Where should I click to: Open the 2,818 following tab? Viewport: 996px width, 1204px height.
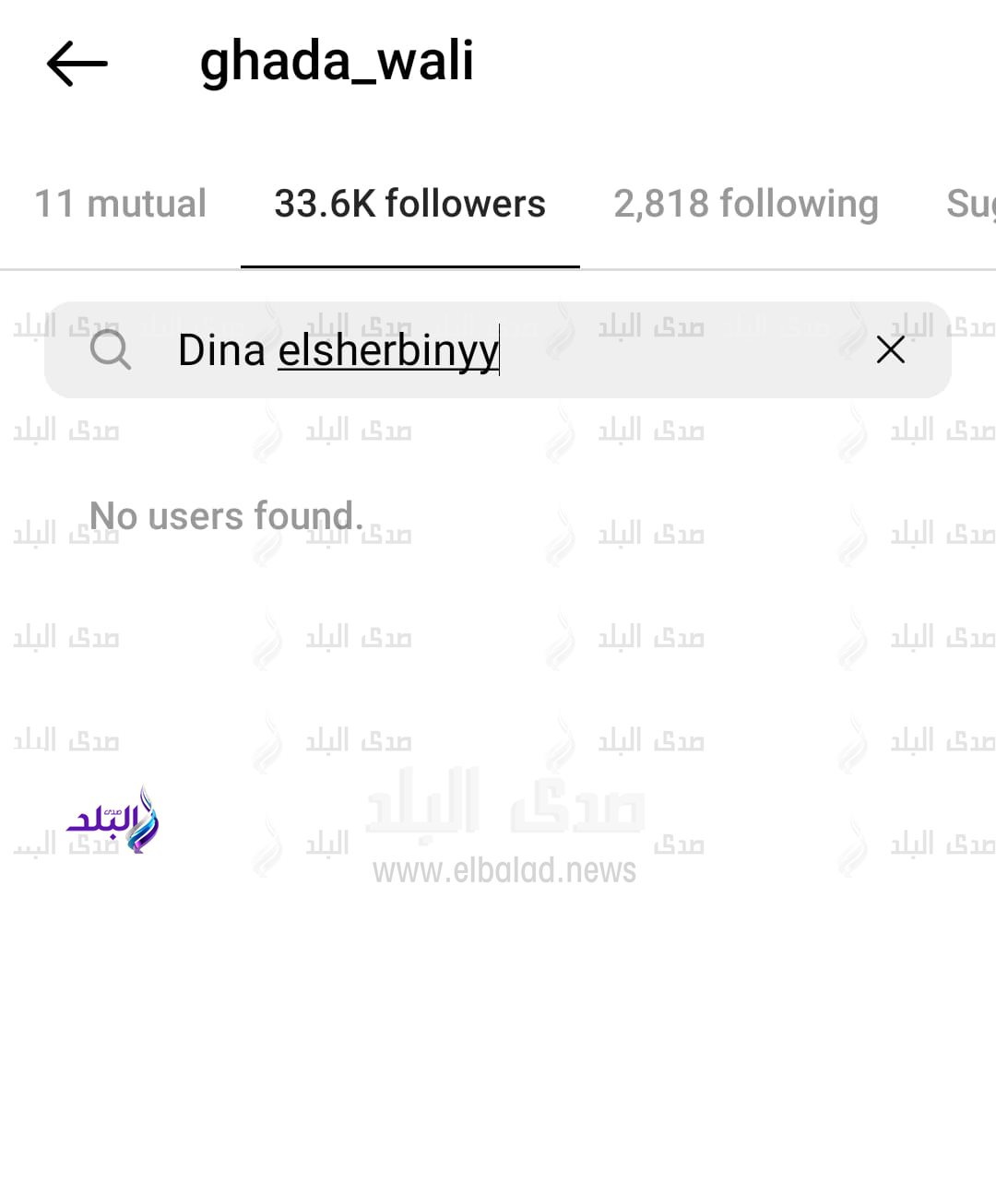tap(745, 204)
